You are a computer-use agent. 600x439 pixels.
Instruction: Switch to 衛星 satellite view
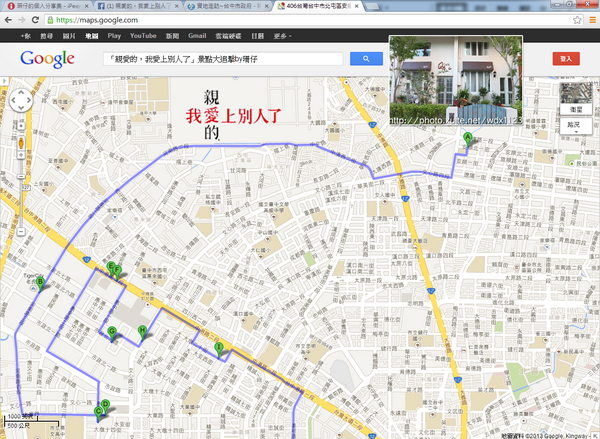coord(575,107)
